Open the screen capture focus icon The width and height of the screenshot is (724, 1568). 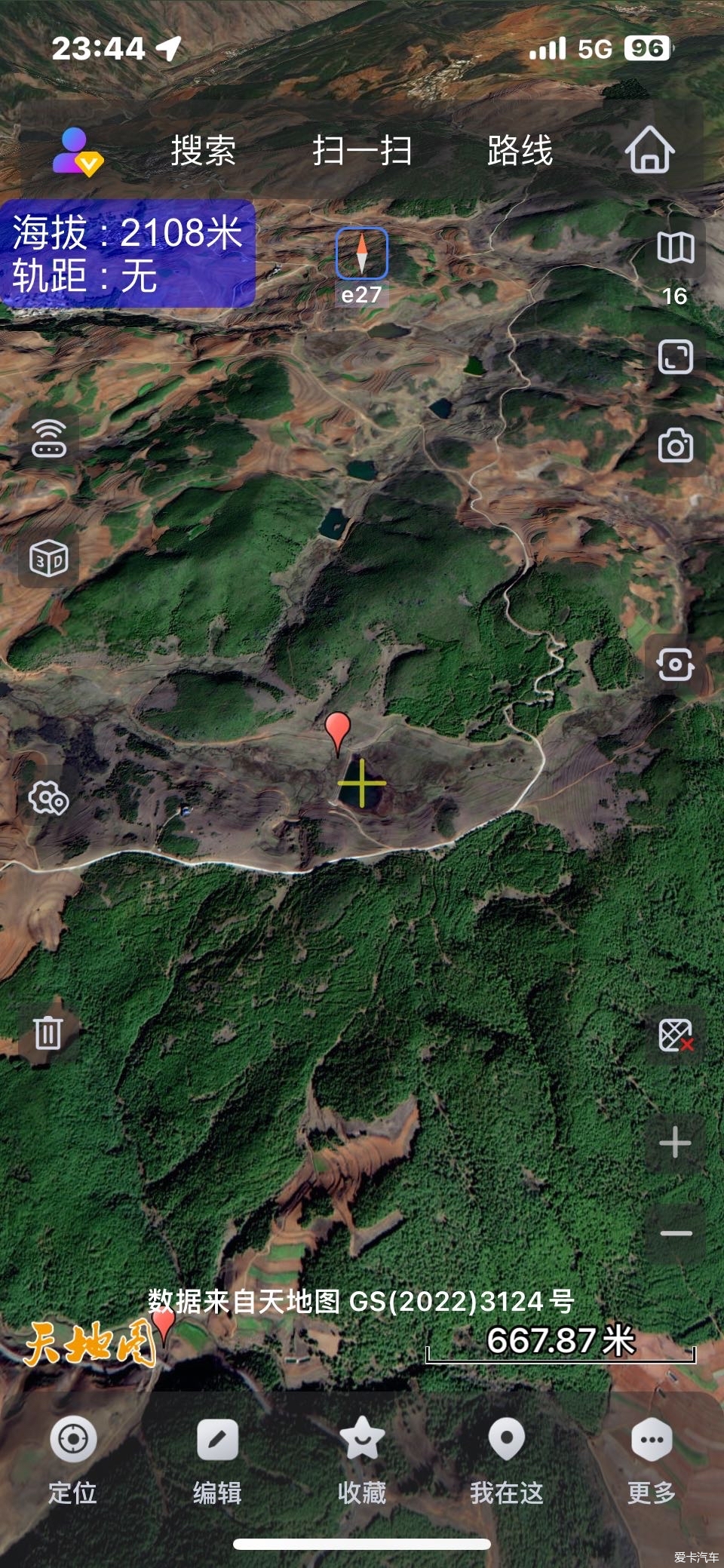676,664
